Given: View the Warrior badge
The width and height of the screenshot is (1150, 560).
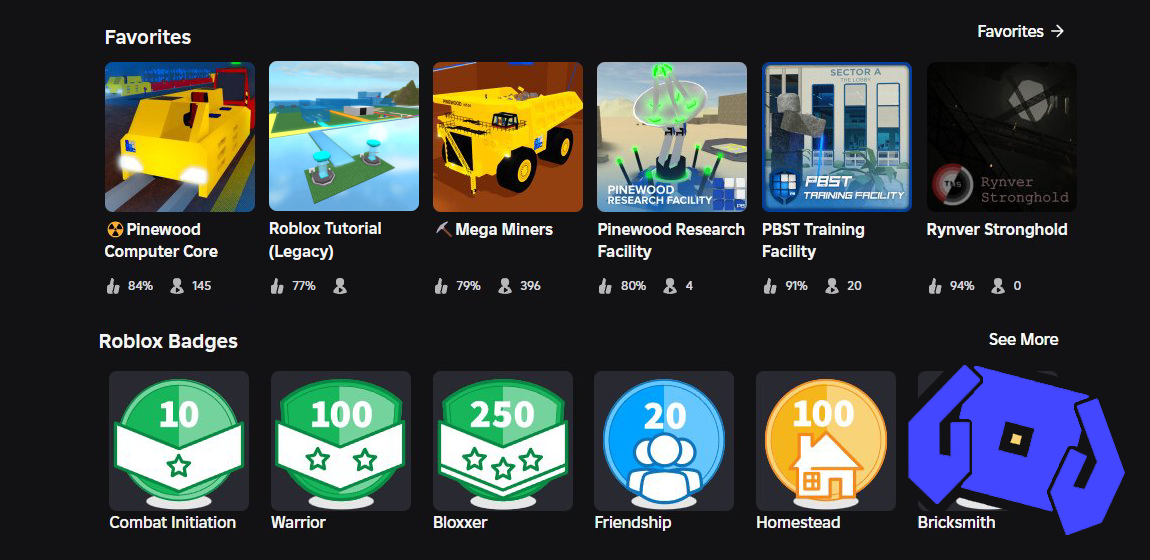Looking at the screenshot, I should pos(341,441).
